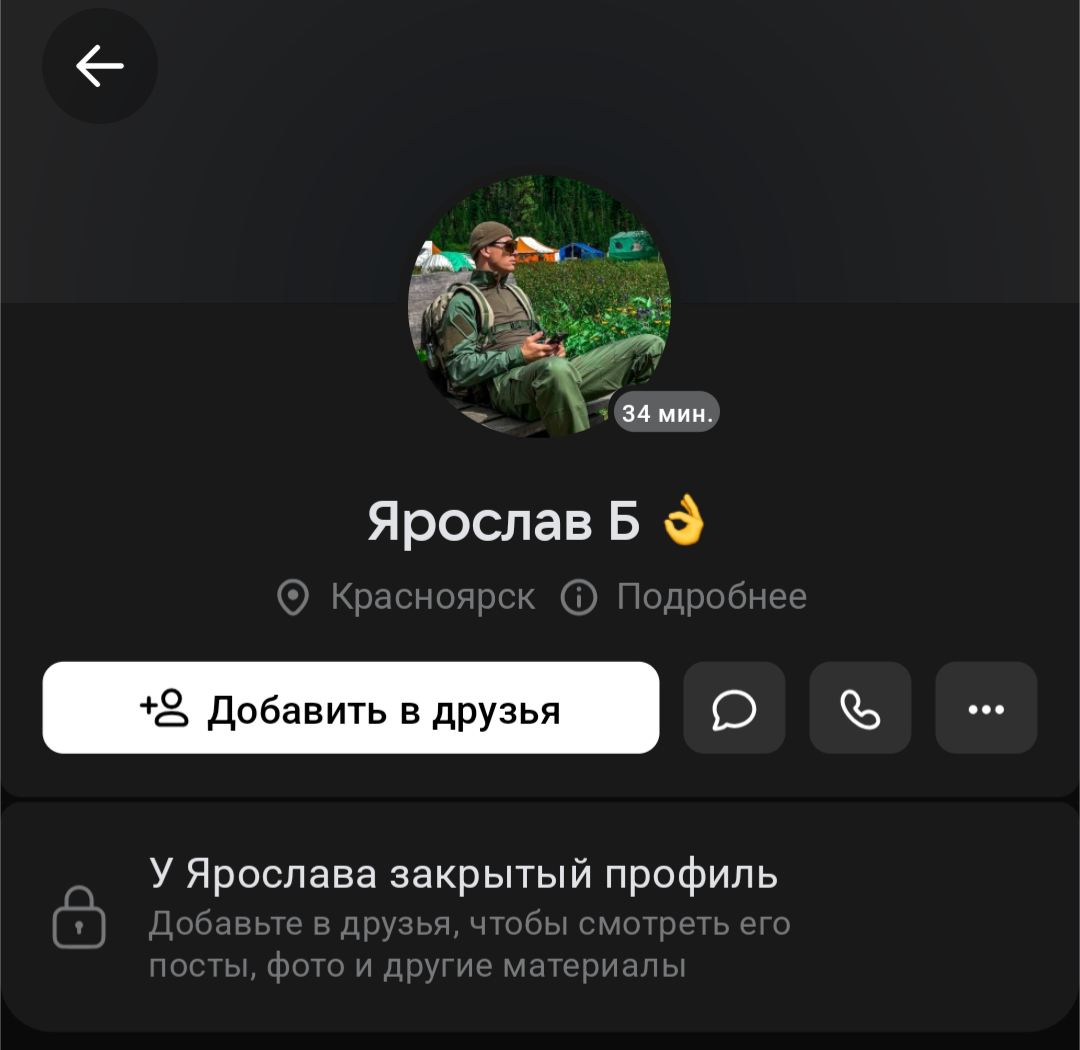Image resolution: width=1080 pixels, height=1050 pixels.
Task: Open the three-dot more options menu
Action: pyautogui.click(x=986, y=708)
